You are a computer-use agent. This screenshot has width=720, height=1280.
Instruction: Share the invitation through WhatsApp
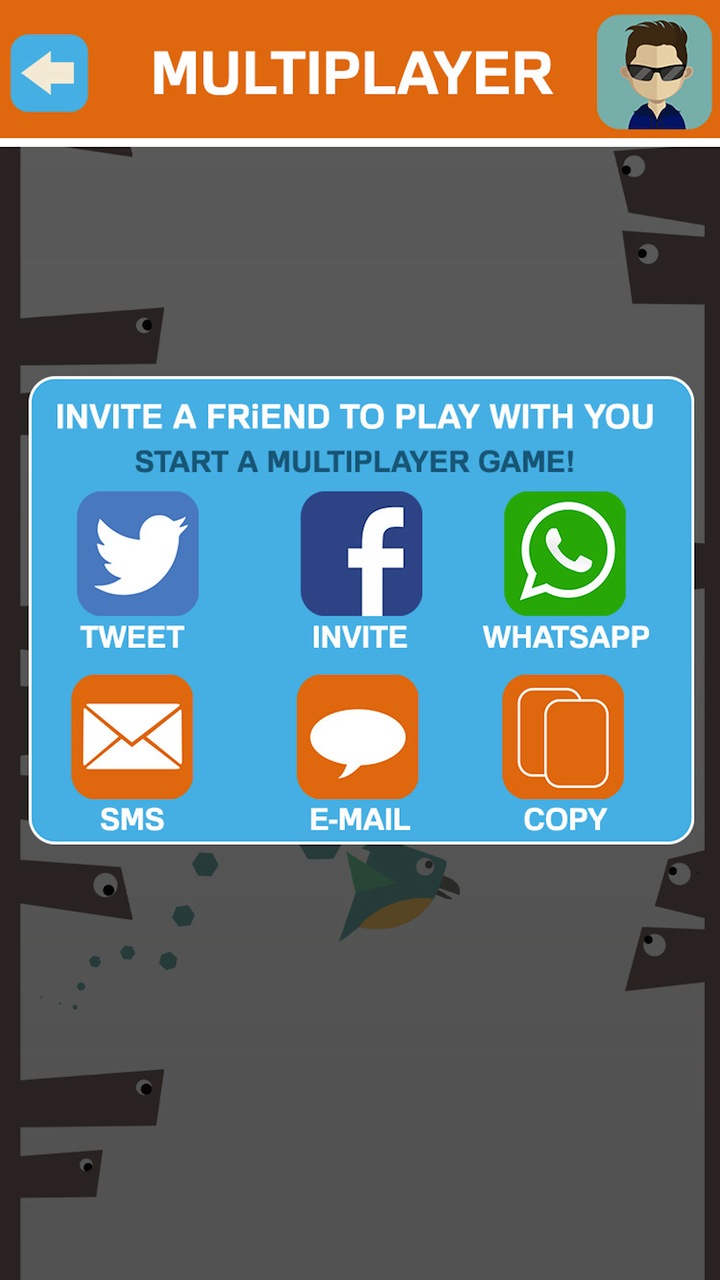pos(565,554)
